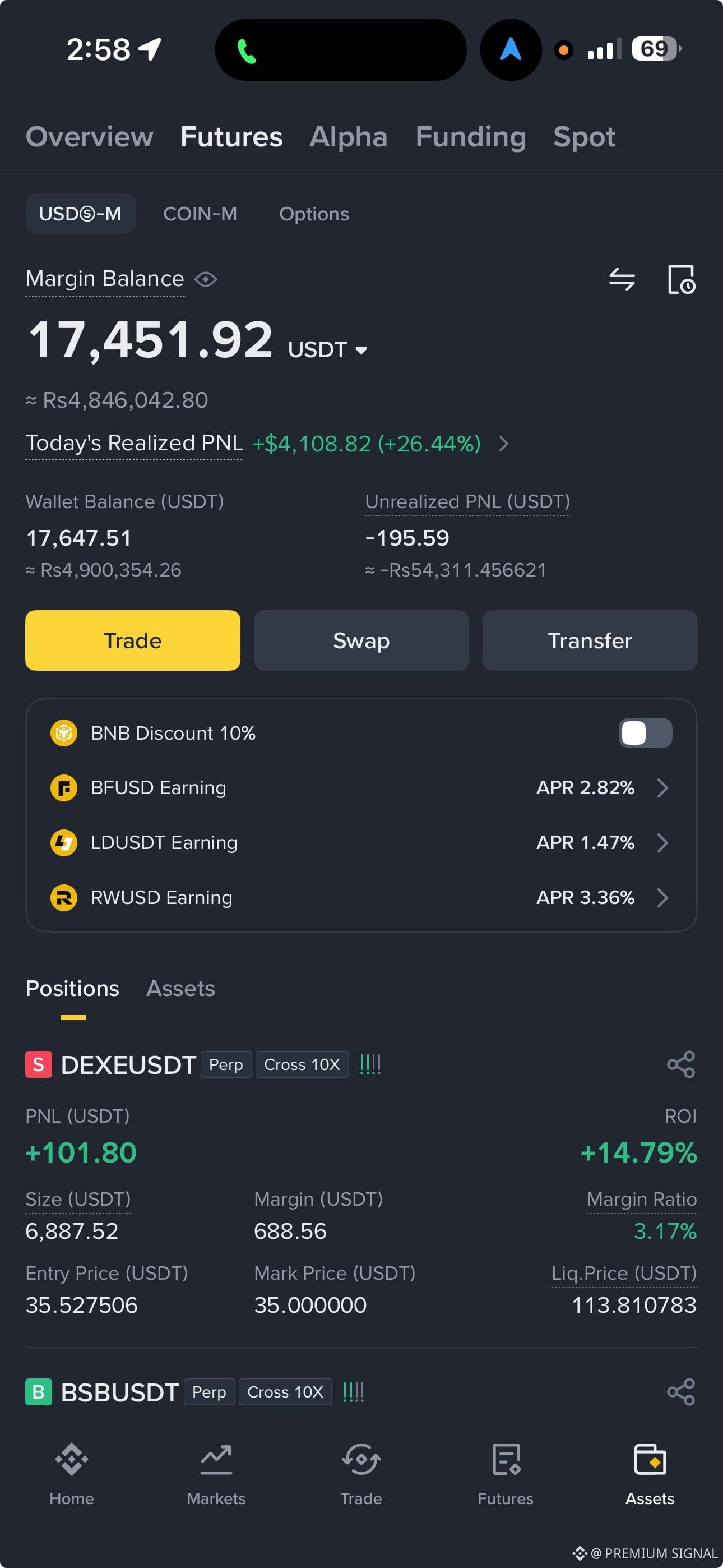Go to the Spot tab

pos(584,137)
